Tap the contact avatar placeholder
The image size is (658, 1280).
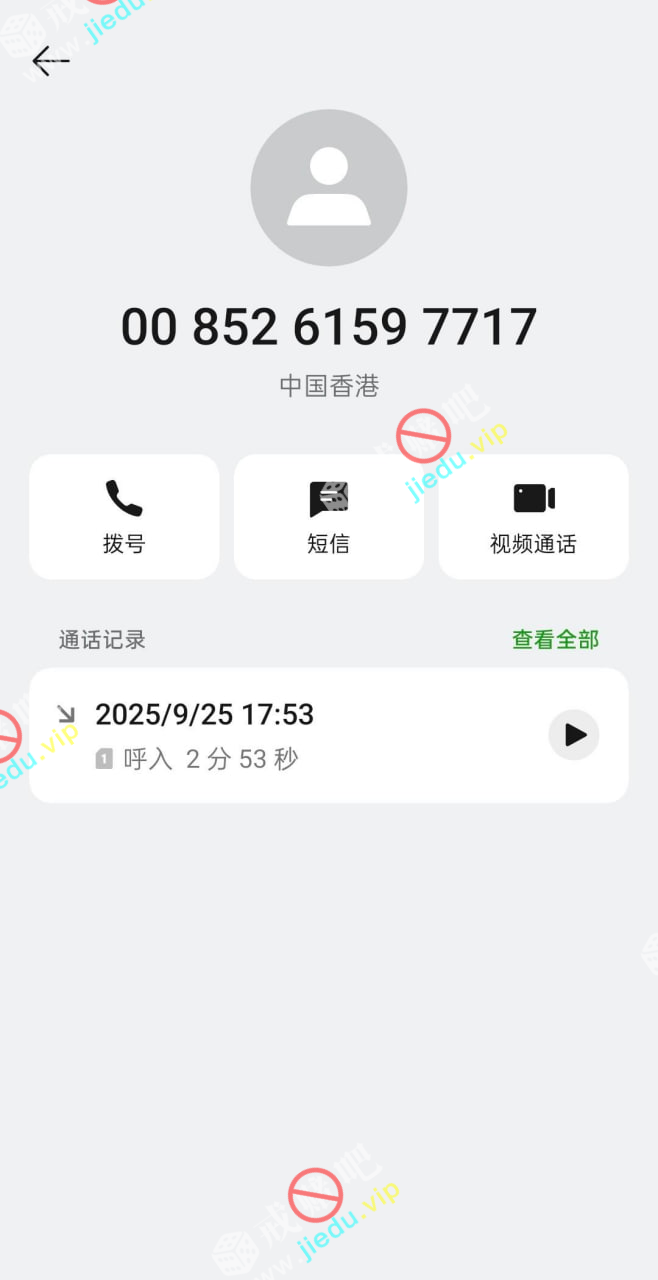pyautogui.click(x=328, y=188)
